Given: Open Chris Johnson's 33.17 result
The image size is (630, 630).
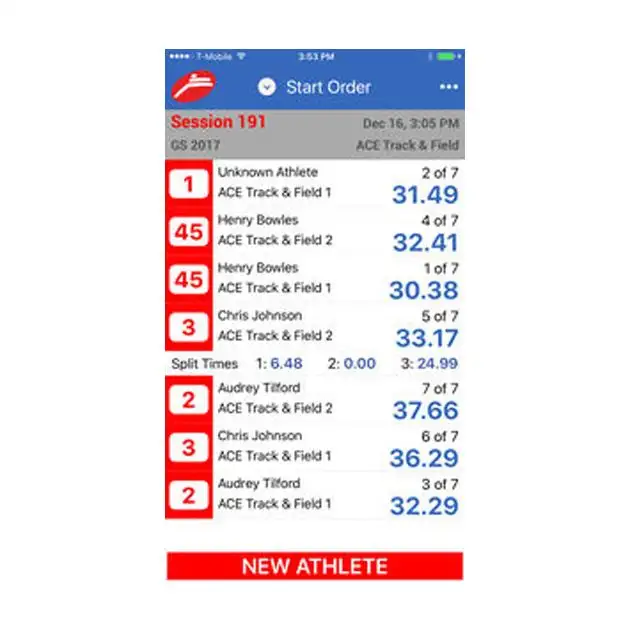Looking at the screenshot, I should pyautogui.click(x=338, y=327).
